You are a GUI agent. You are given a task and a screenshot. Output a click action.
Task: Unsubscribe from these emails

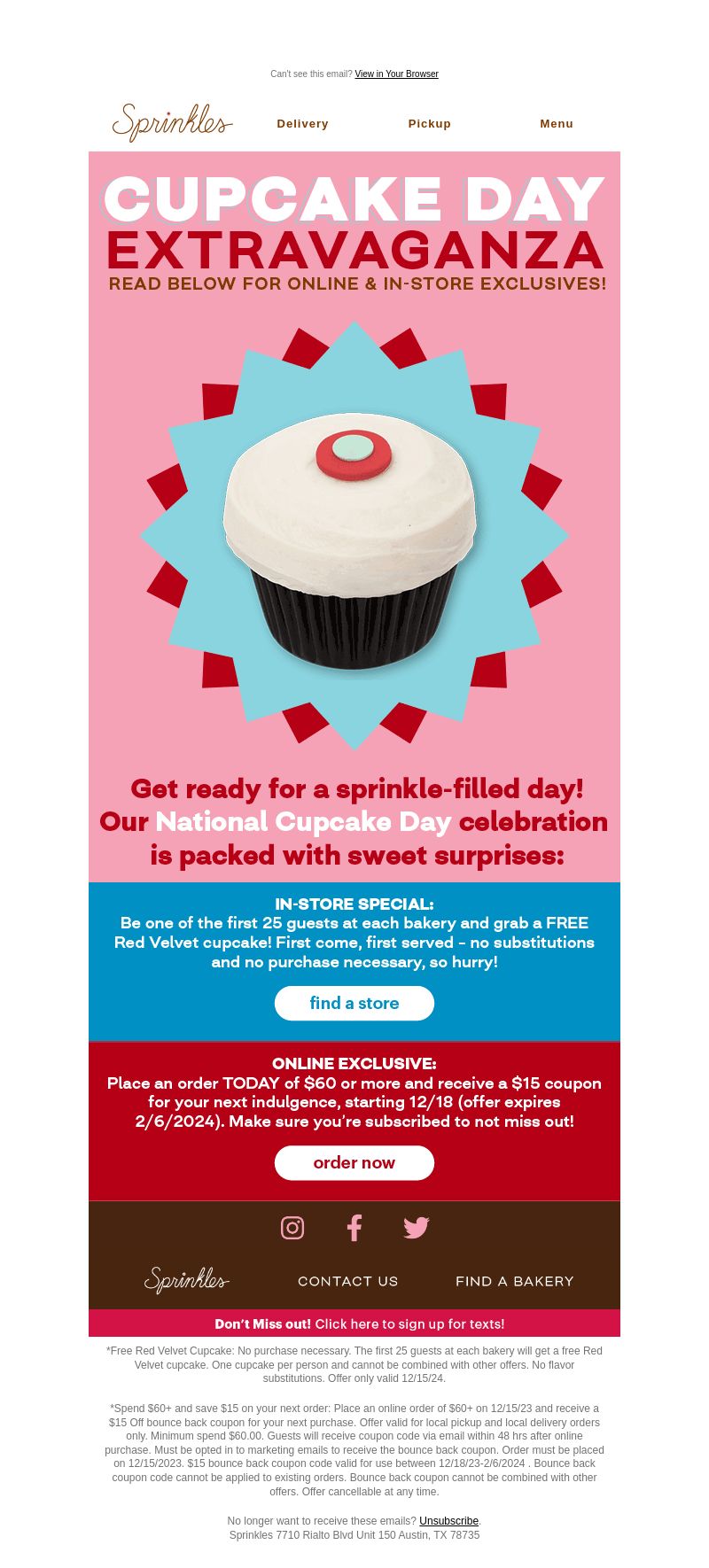[x=448, y=1521]
